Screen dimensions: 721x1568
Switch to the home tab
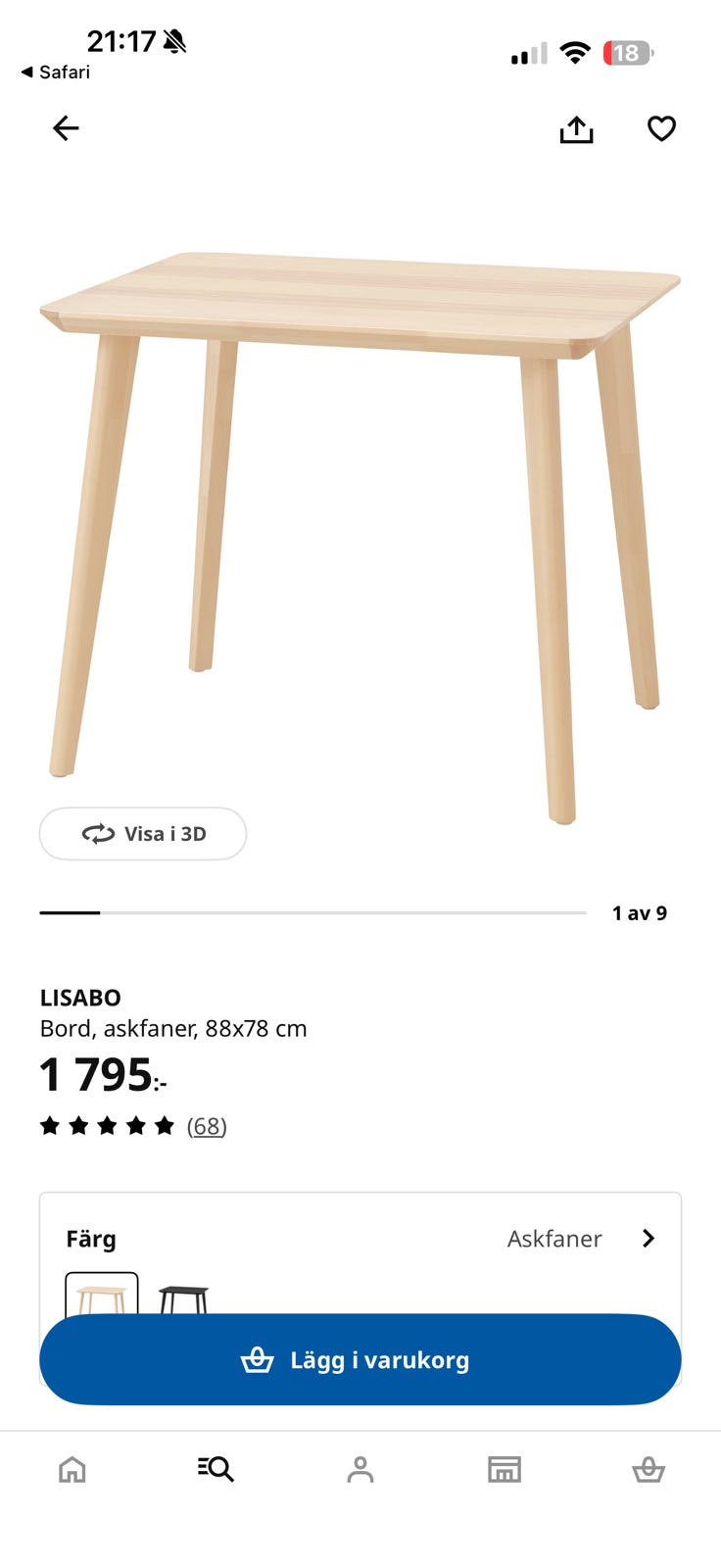tap(72, 1469)
